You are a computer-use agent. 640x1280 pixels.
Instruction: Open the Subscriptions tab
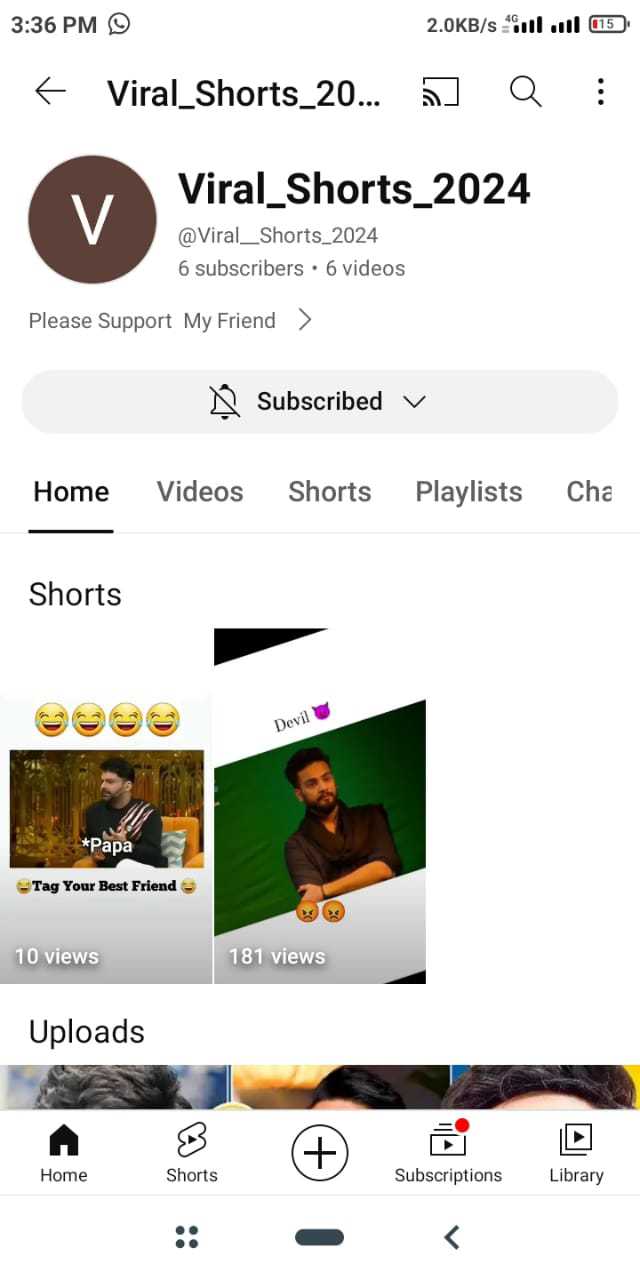[x=448, y=1152]
